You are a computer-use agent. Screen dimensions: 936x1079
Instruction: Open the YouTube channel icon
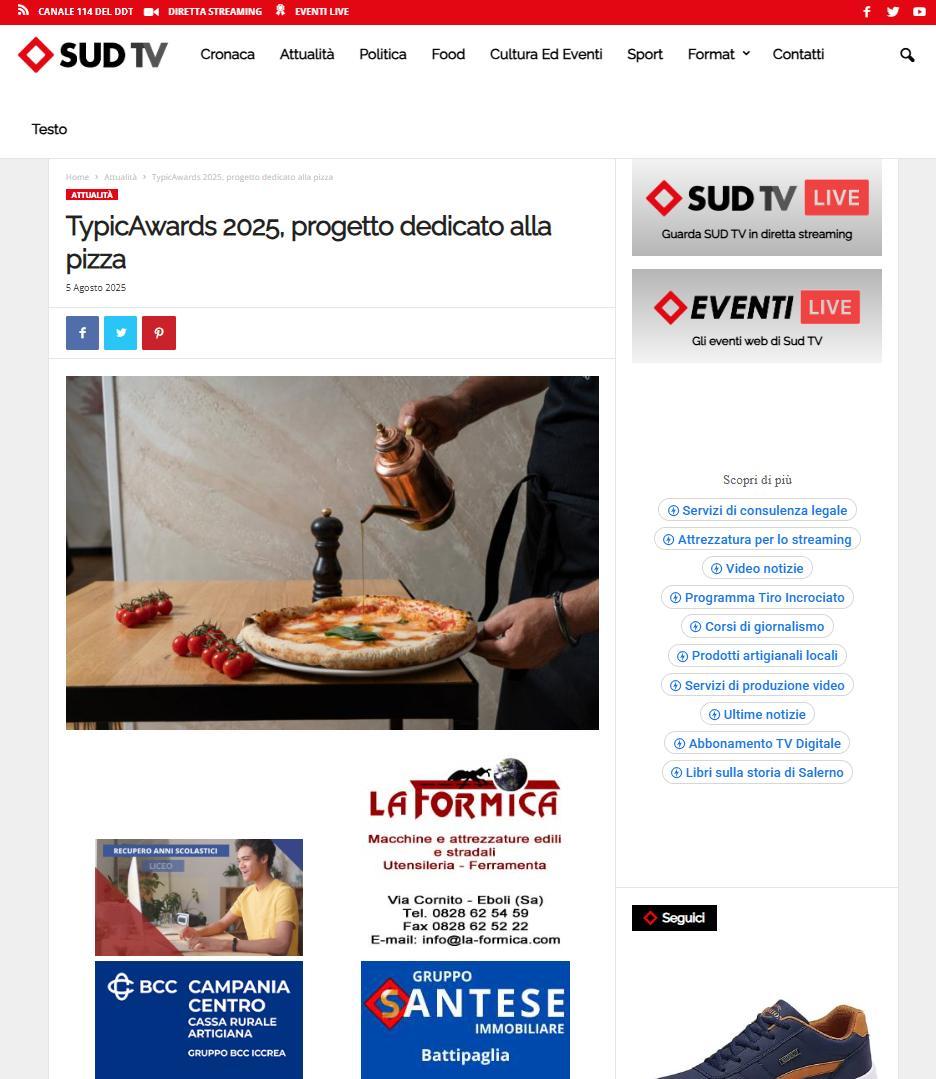[919, 12]
